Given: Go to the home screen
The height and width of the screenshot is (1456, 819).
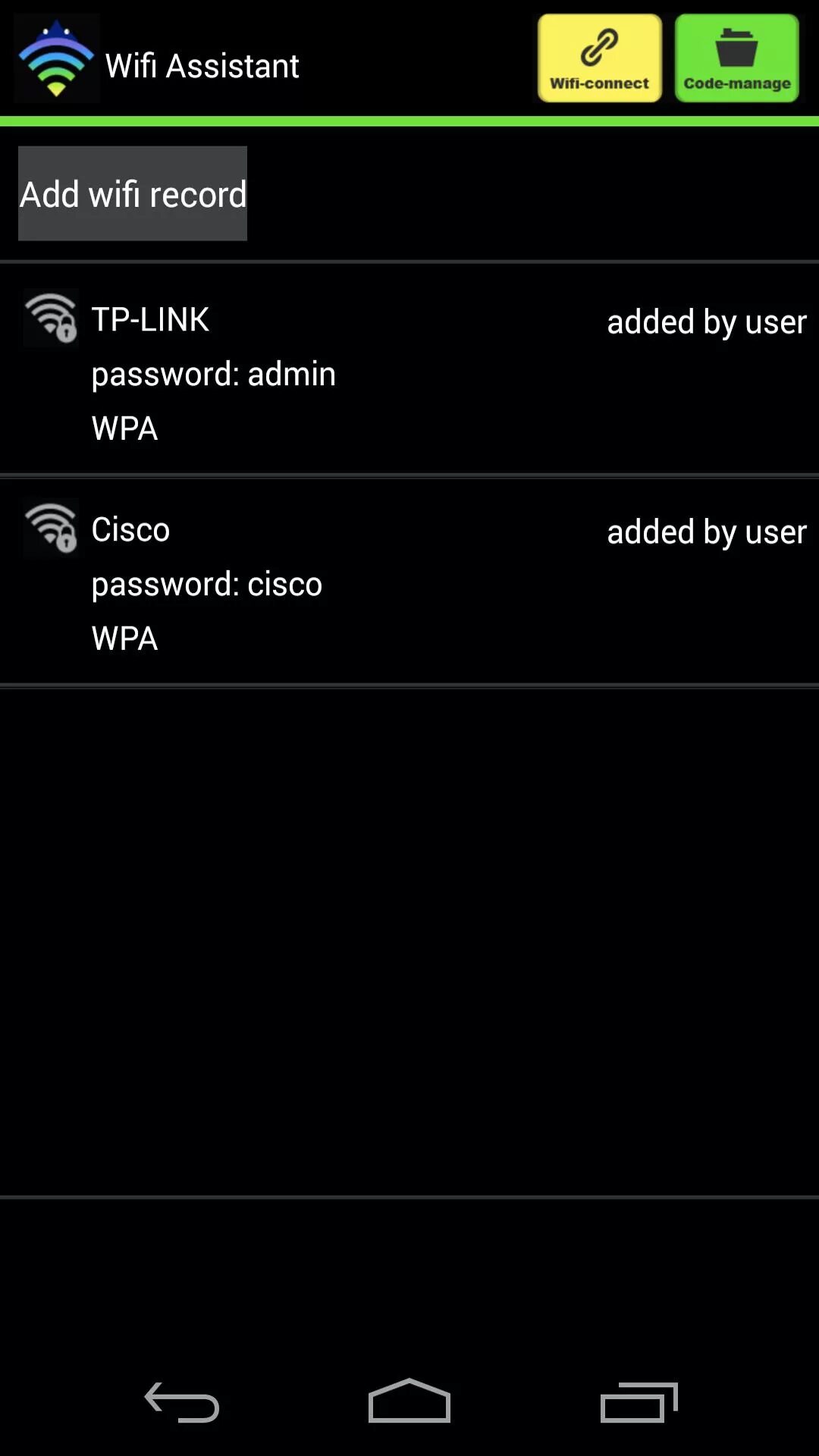Looking at the screenshot, I should pyautogui.click(x=409, y=1401).
